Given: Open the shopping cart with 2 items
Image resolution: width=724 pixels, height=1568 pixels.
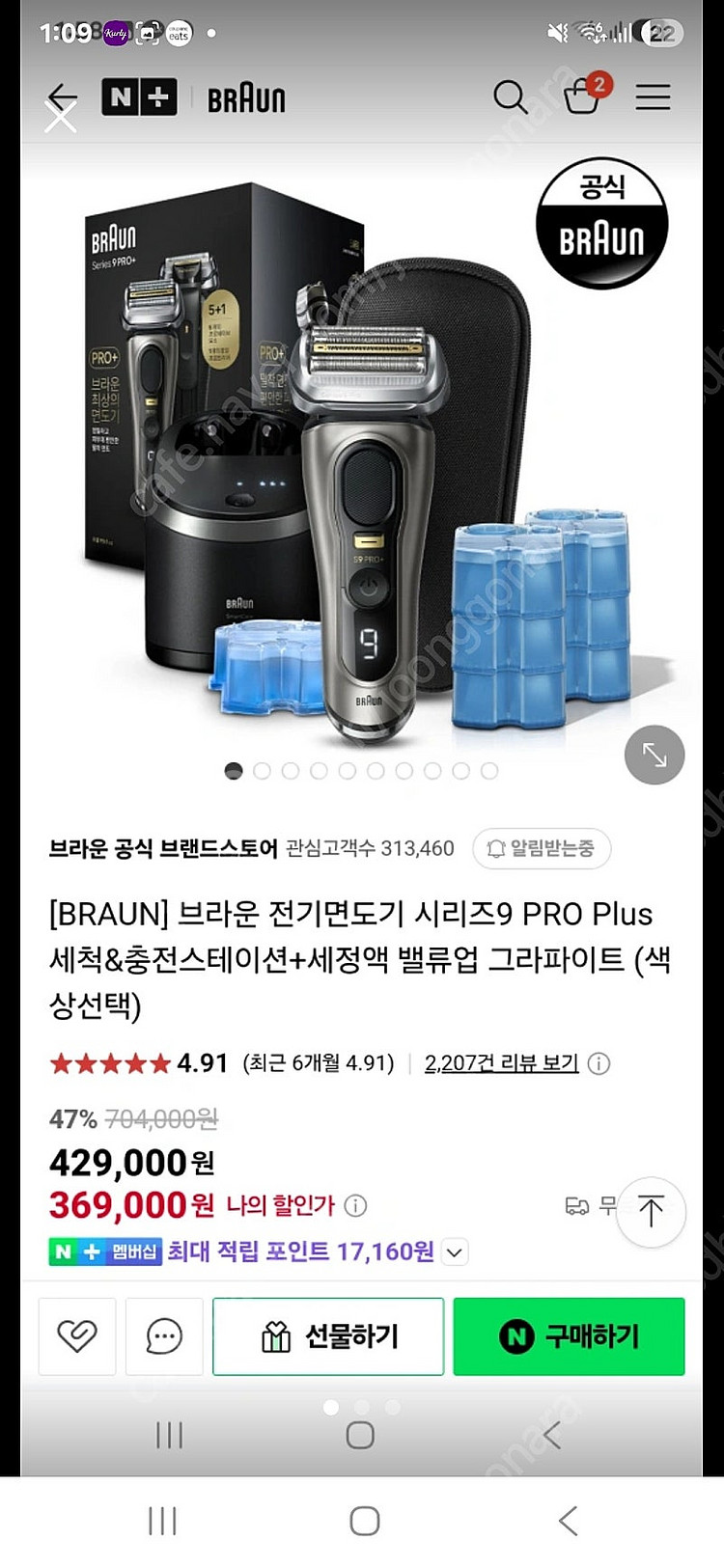Looking at the screenshot, I should (584, 96).
